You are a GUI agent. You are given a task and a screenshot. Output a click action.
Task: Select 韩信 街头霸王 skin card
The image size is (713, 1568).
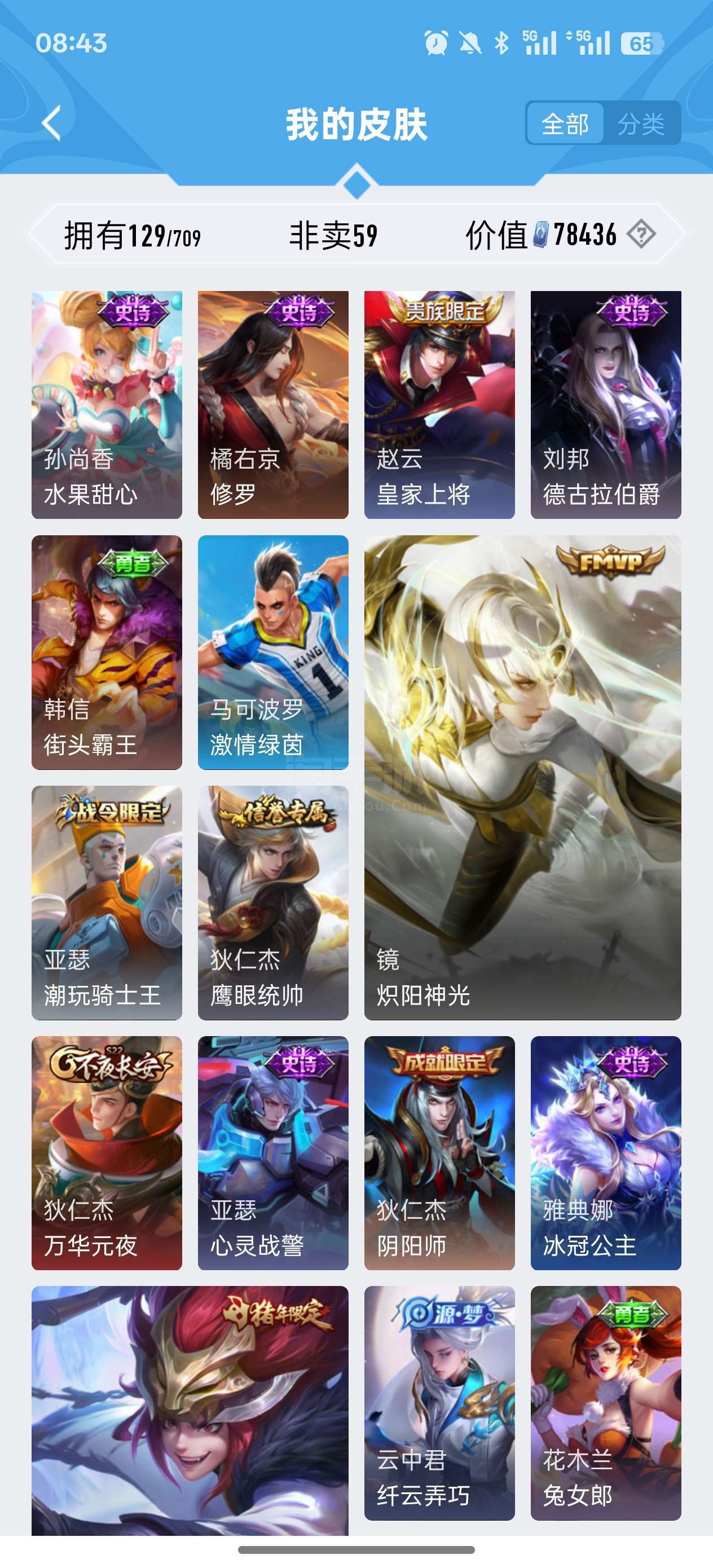pyautogui.click(x=107, y=652)
